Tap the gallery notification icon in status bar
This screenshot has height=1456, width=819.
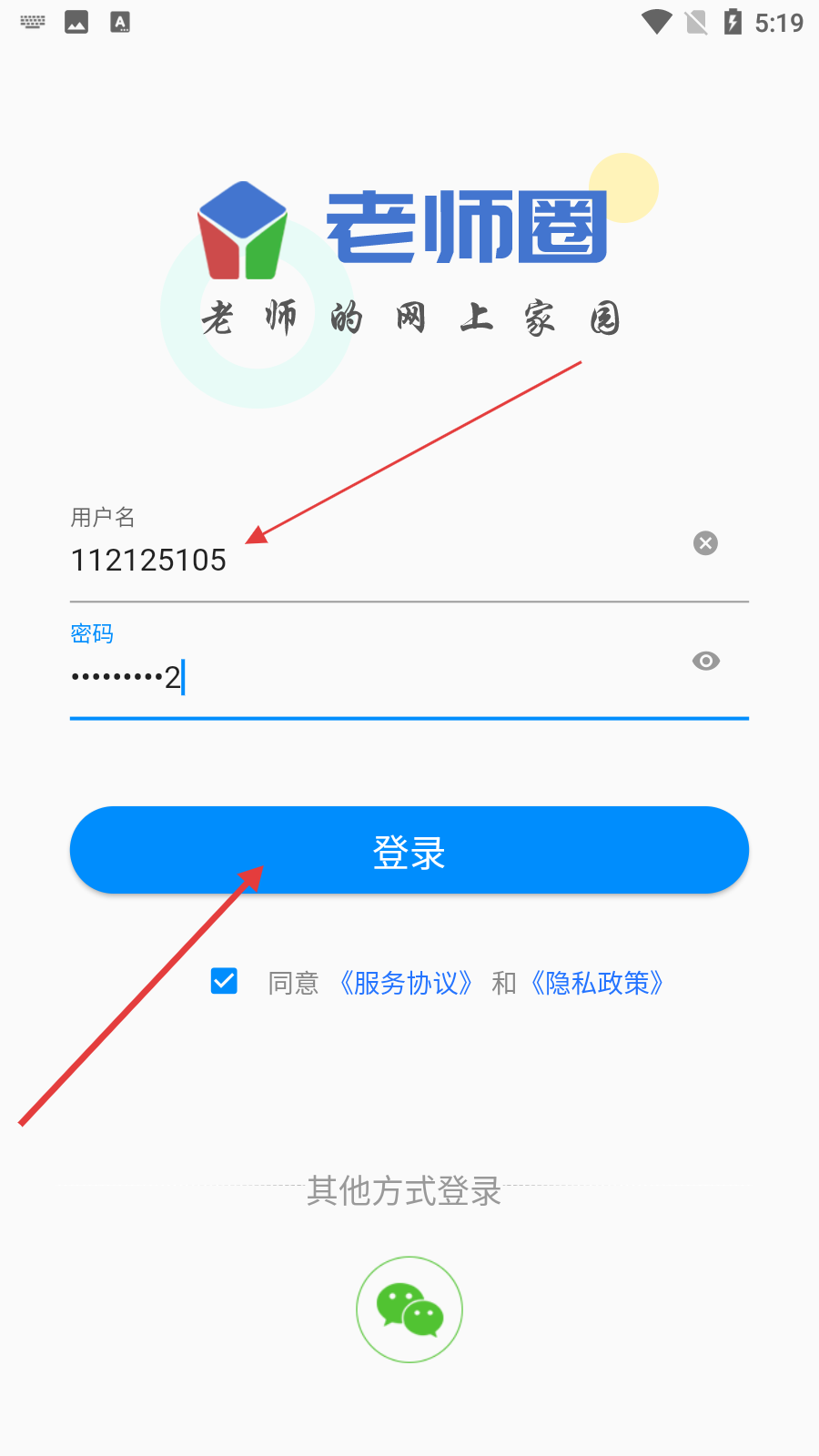(x=76, y=21)
